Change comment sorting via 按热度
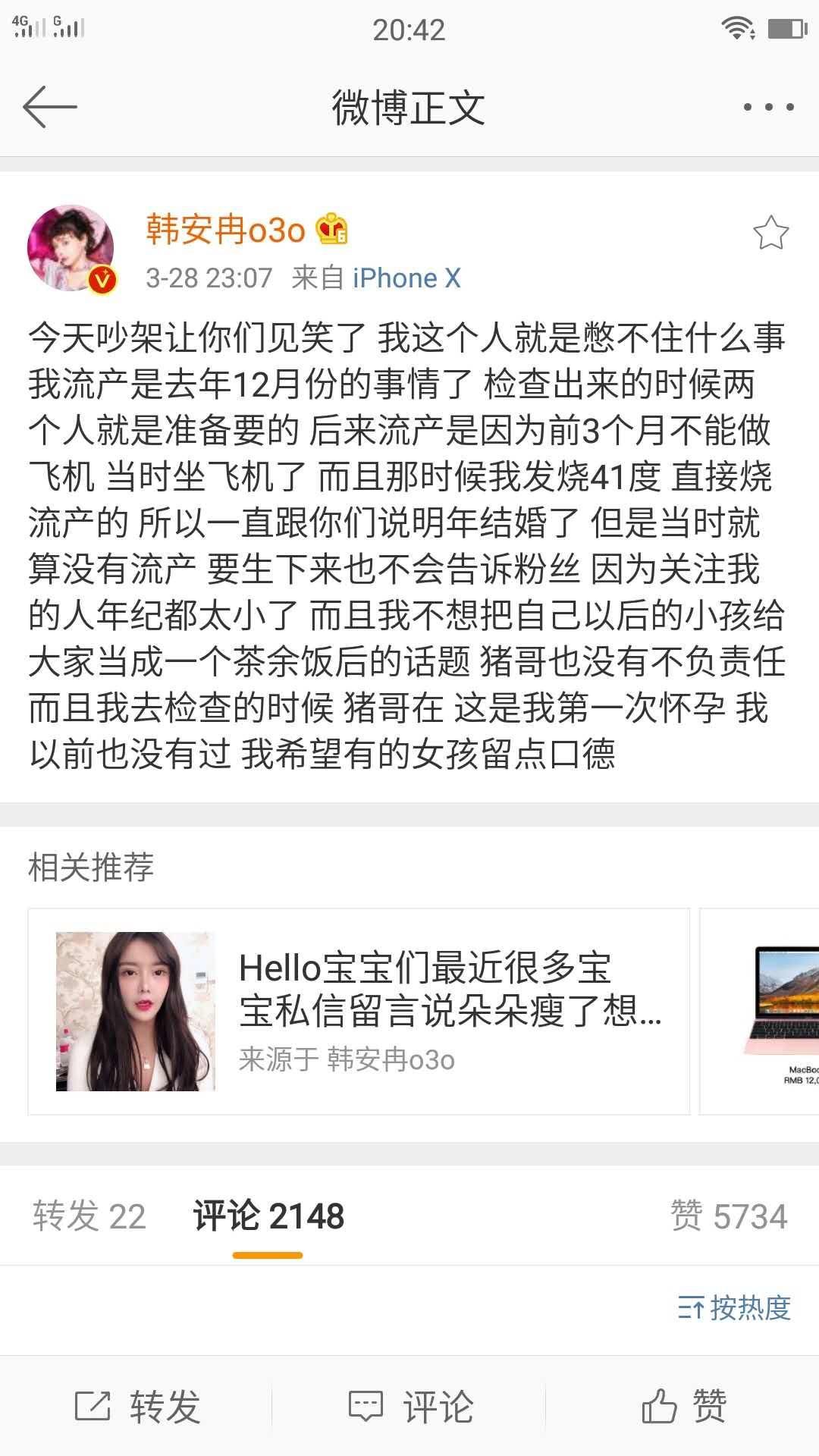This screenshot has width=819, height=1456. [734, 1308]
